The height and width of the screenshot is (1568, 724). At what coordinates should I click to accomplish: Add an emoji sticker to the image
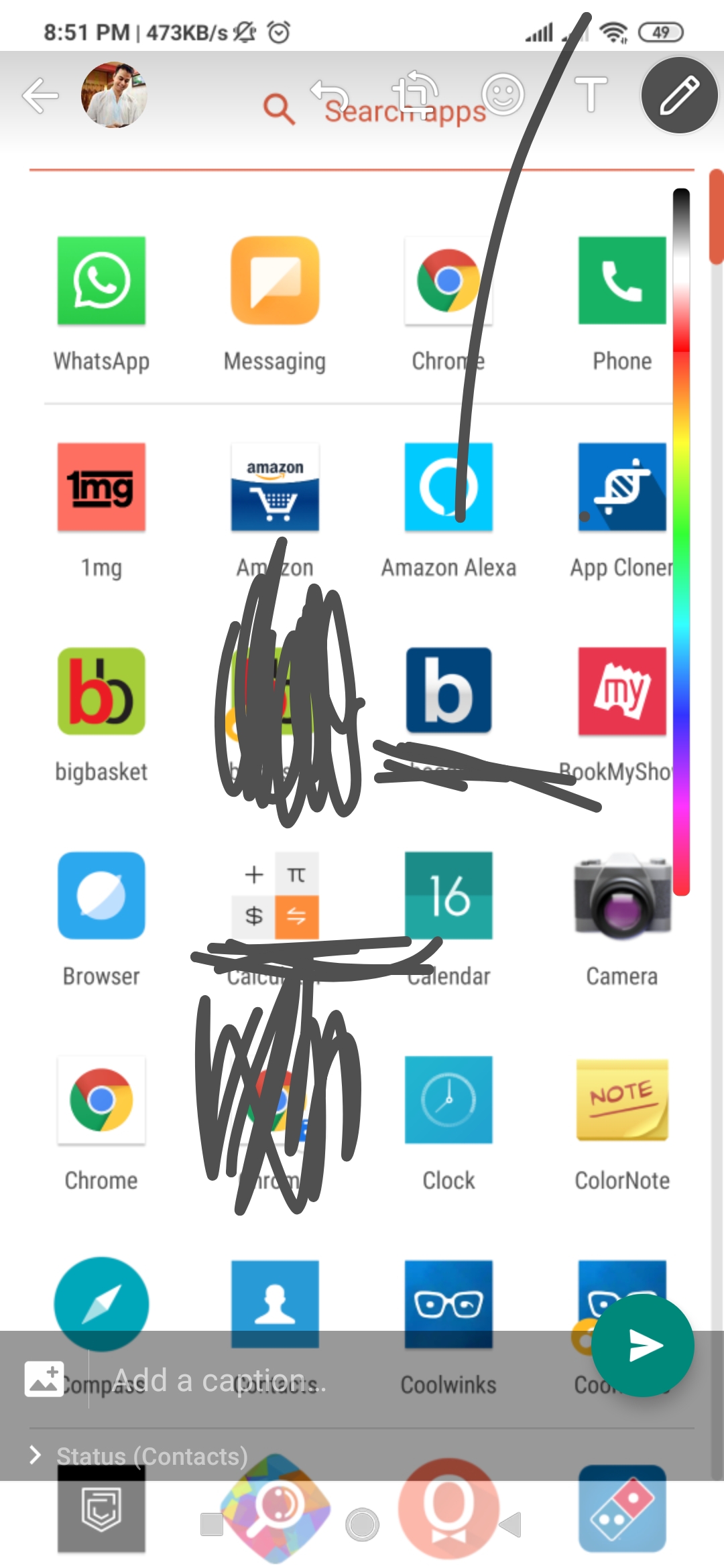pyautogui.click(x=503, y=94)
